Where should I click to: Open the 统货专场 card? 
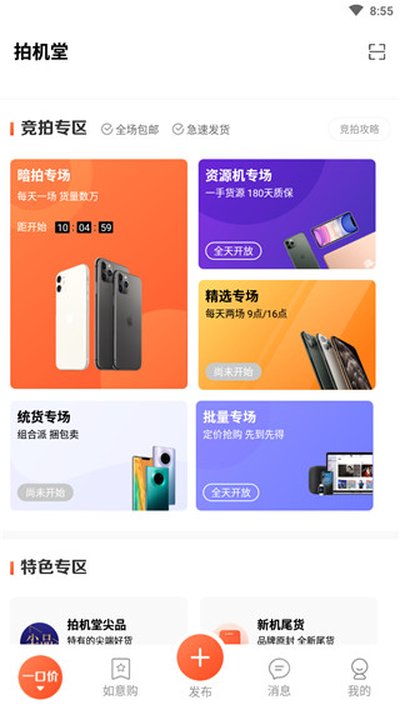(x=99, y=456)
